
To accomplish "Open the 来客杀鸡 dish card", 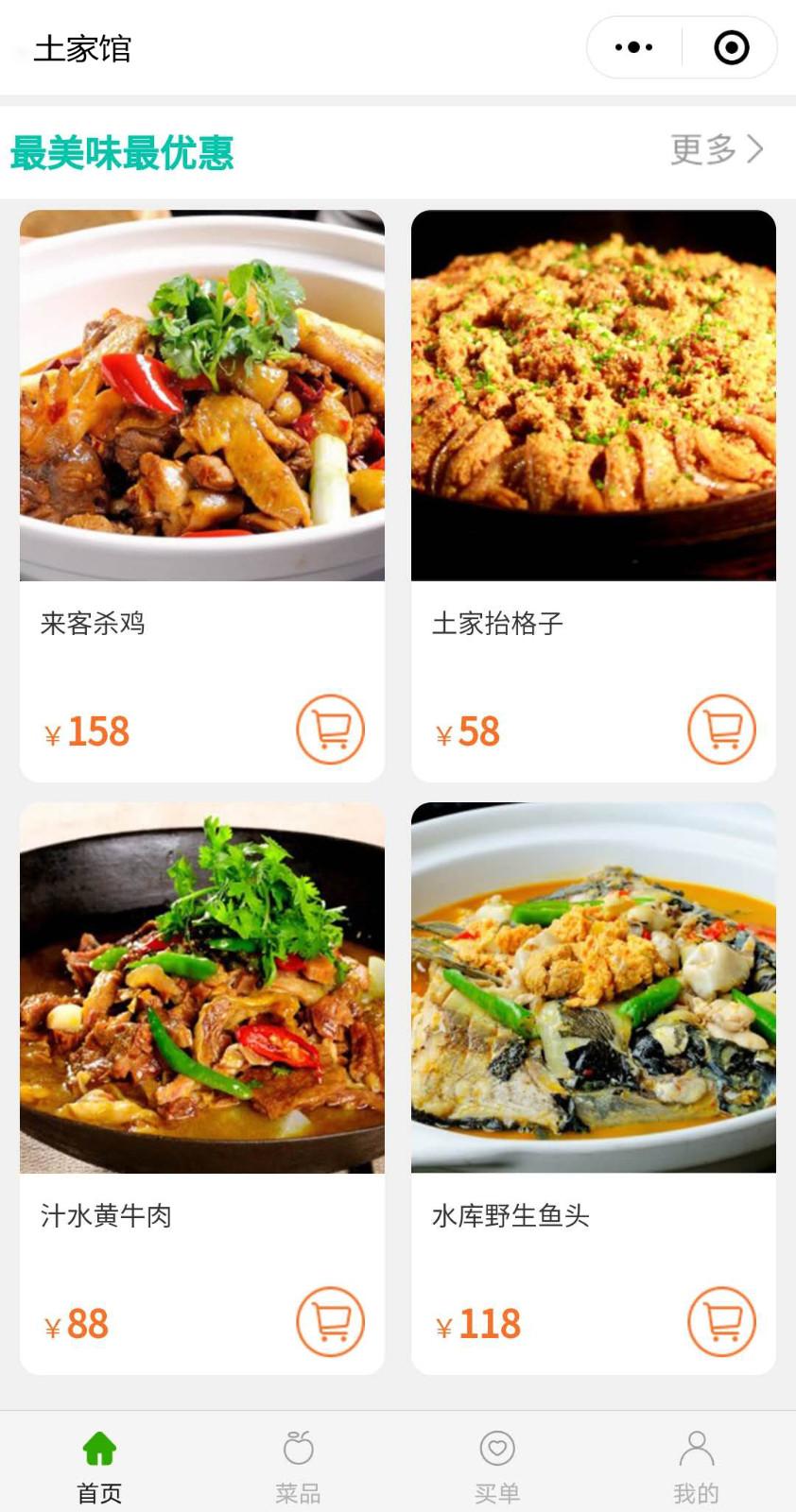I will click(x=201, y=397).
